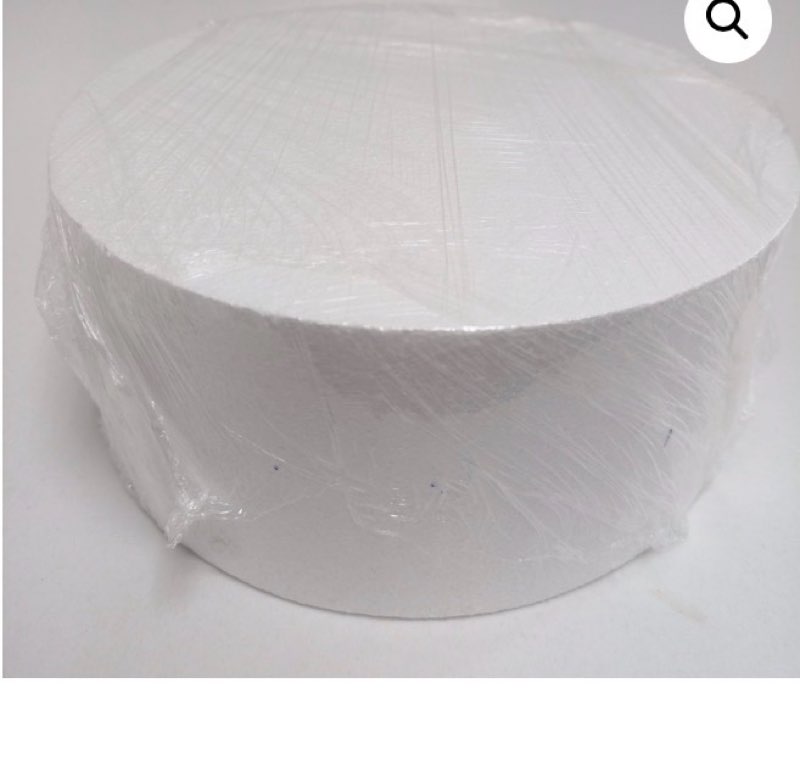Tap the magnifier icon to zoom the image
This screenshot has height=775, width=800.
tap(727, 20)
